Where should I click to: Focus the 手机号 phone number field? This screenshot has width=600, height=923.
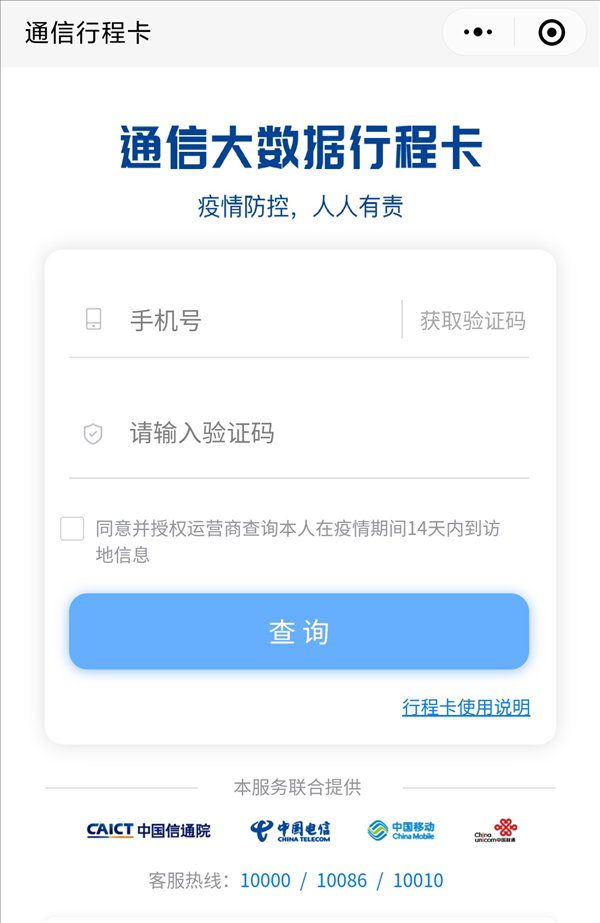point(260,321)
